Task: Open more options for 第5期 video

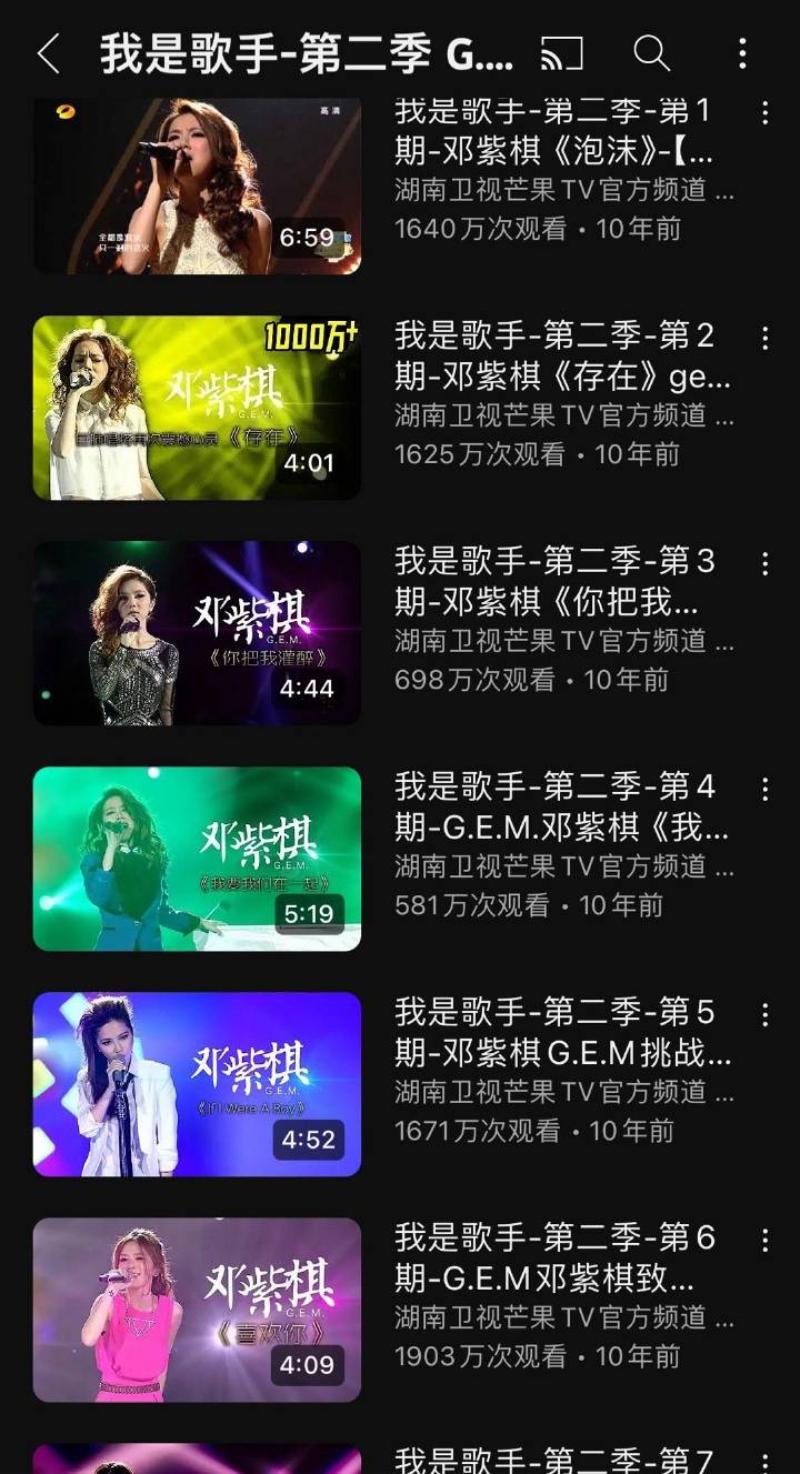Action: pyautogui.click(x=765, y=1015)
